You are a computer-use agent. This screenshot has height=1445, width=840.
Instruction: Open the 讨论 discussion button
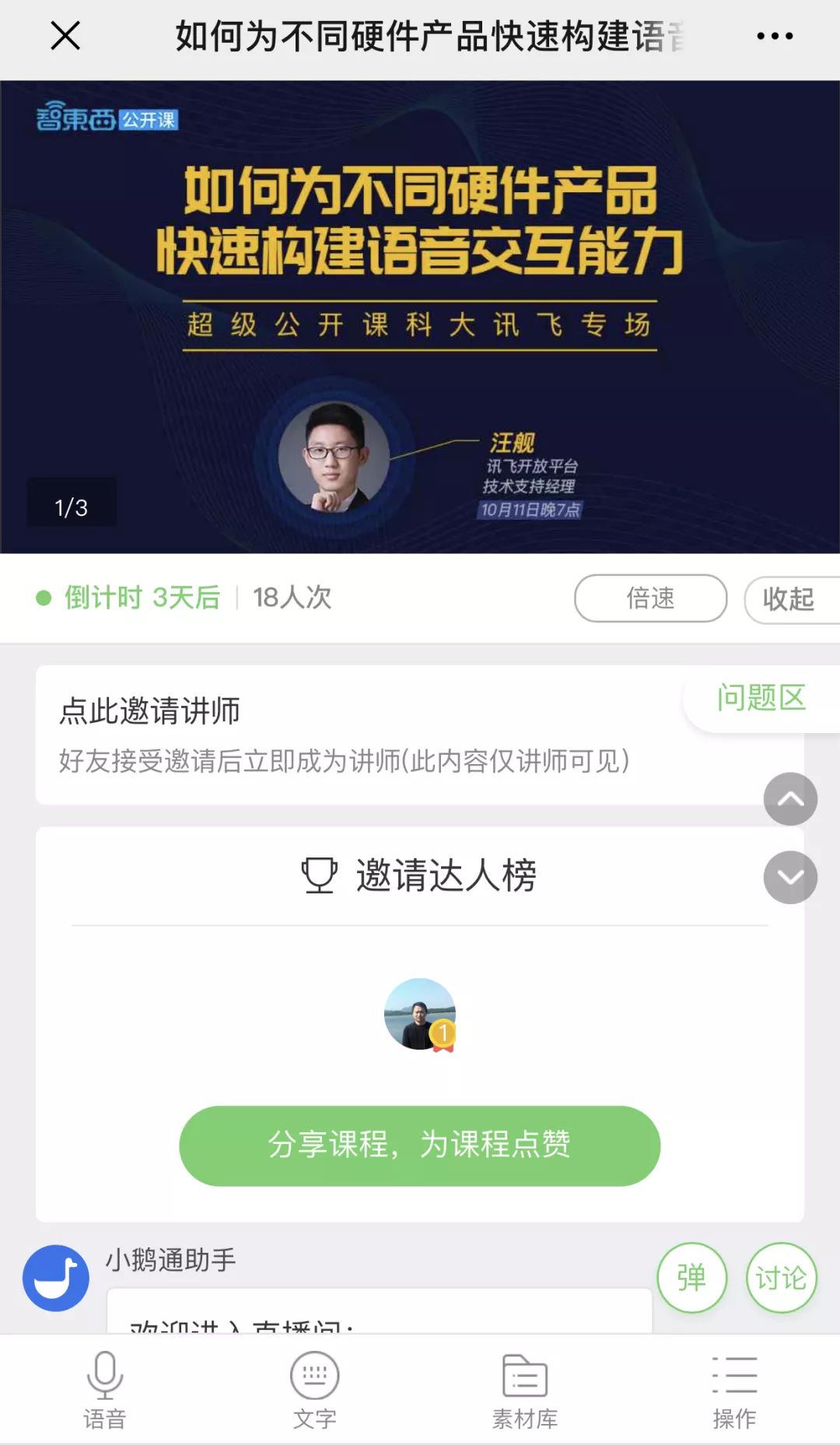[x=781, y=1278]
